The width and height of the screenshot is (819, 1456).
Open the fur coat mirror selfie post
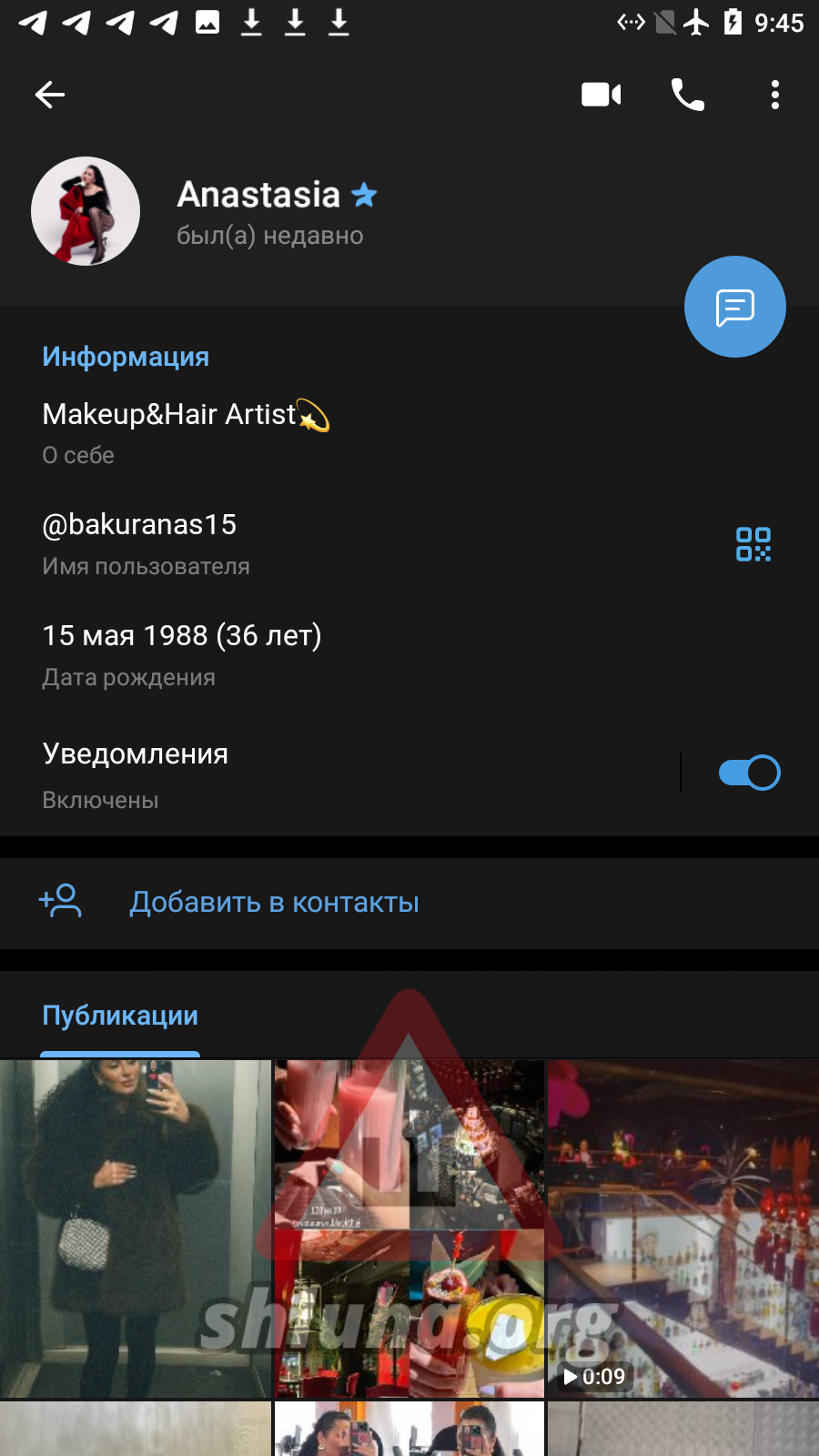click(136, 1228)
